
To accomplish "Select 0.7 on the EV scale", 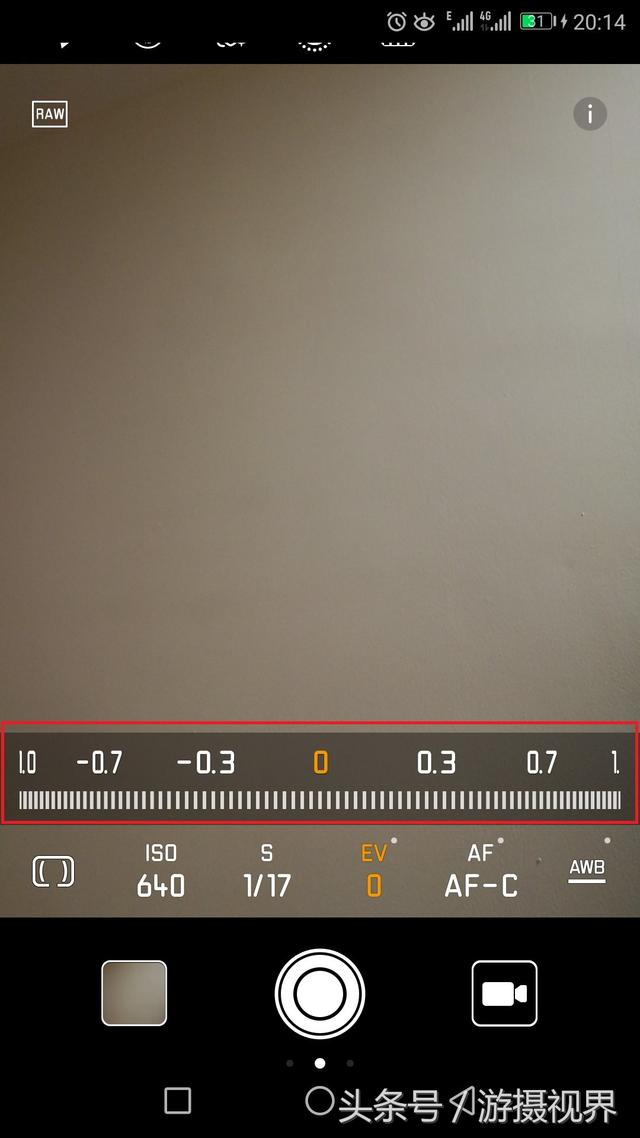I will point(542,763).
